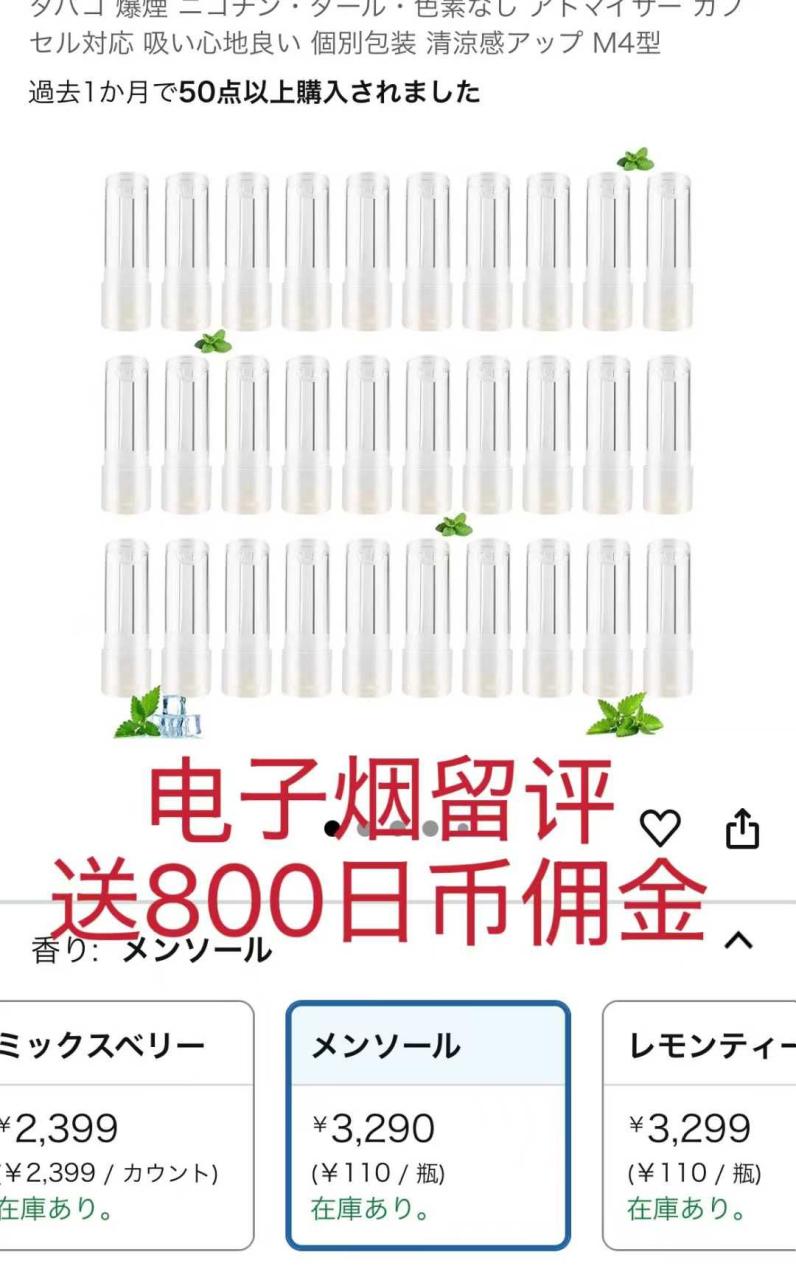Add this item to your wishlist heart

point(660,827)
